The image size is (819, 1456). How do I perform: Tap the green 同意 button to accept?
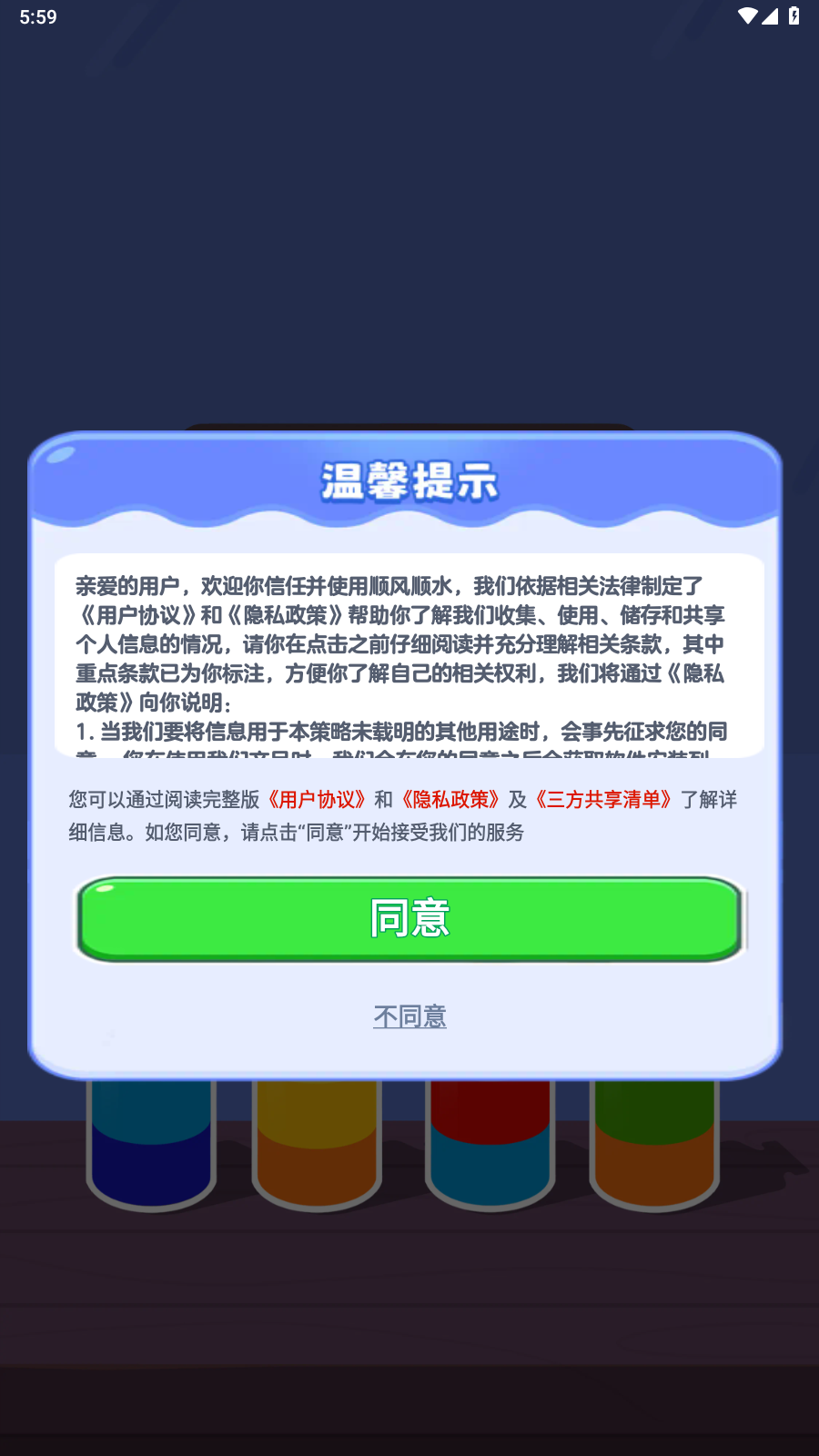click(x=409, y=919)
